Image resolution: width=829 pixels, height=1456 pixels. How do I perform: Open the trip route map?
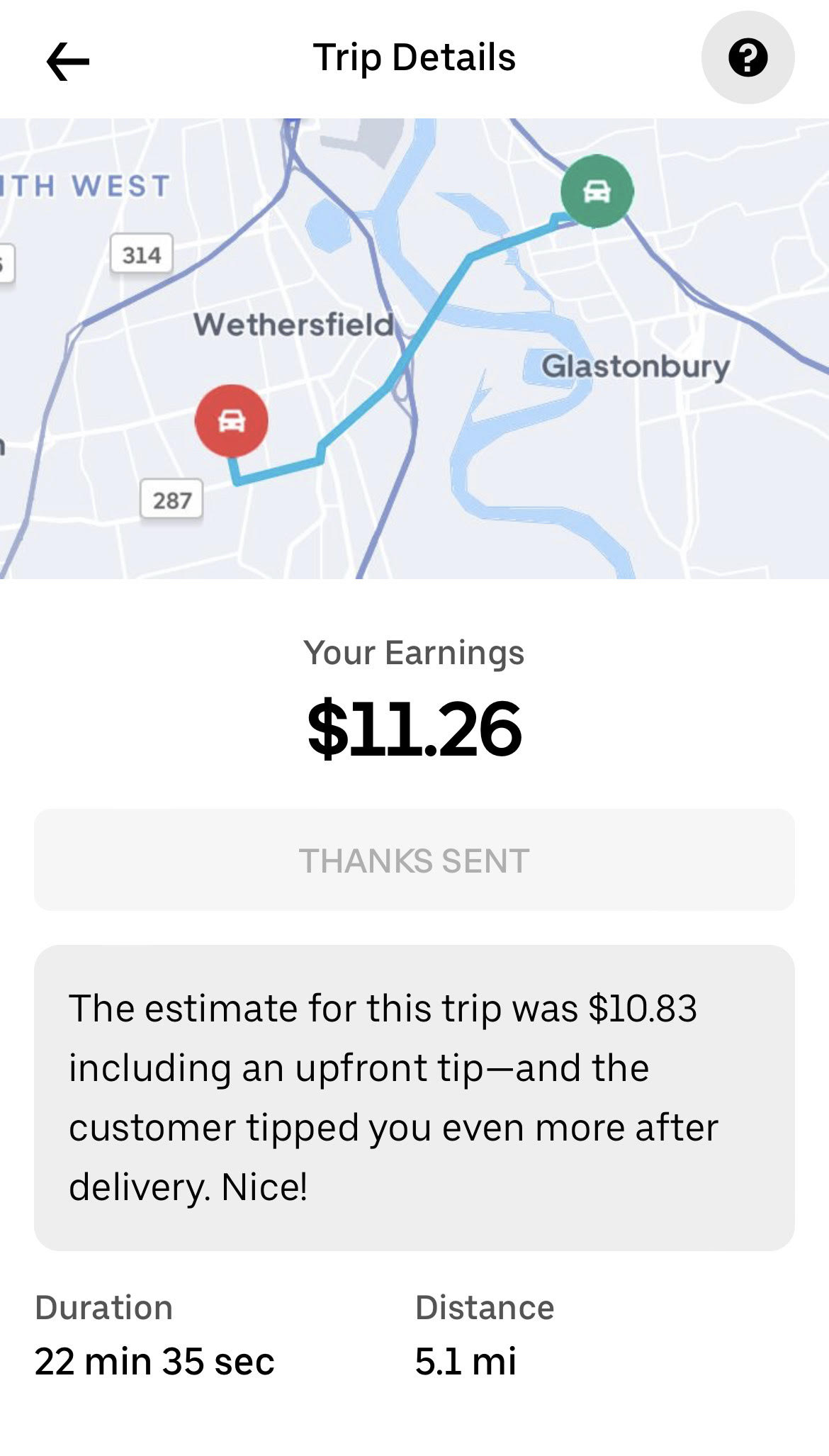414,349
